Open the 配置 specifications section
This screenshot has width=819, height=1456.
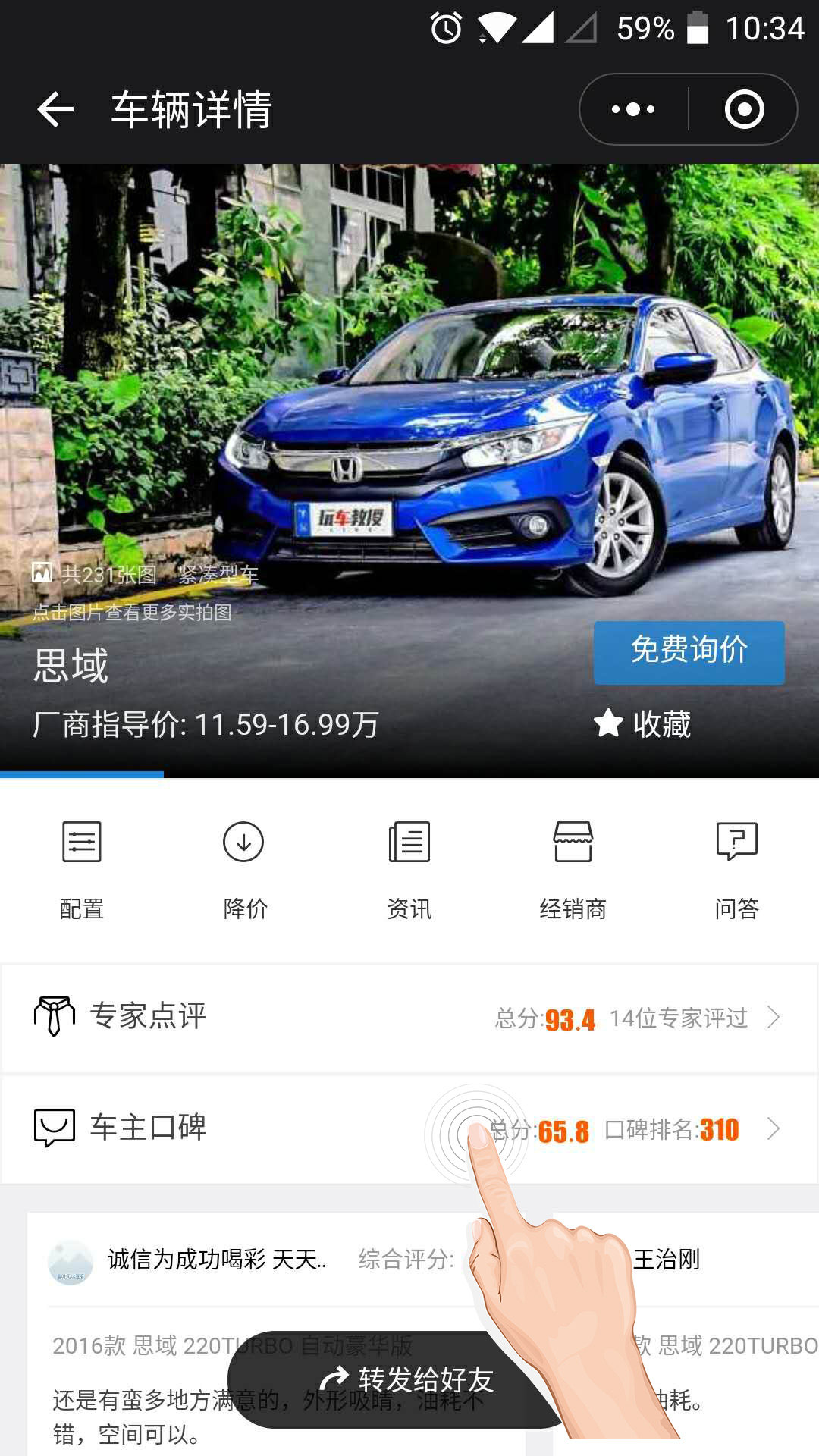[x=82, y=868]
